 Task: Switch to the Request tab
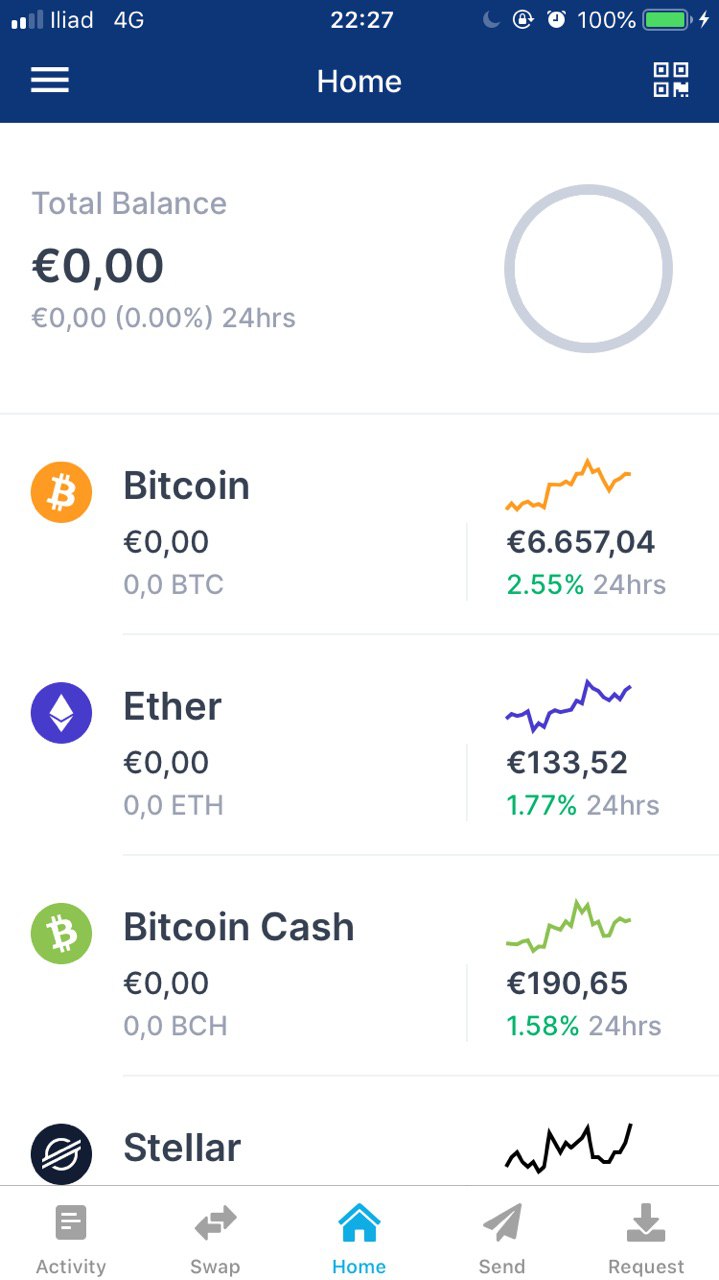point(646,1239)
